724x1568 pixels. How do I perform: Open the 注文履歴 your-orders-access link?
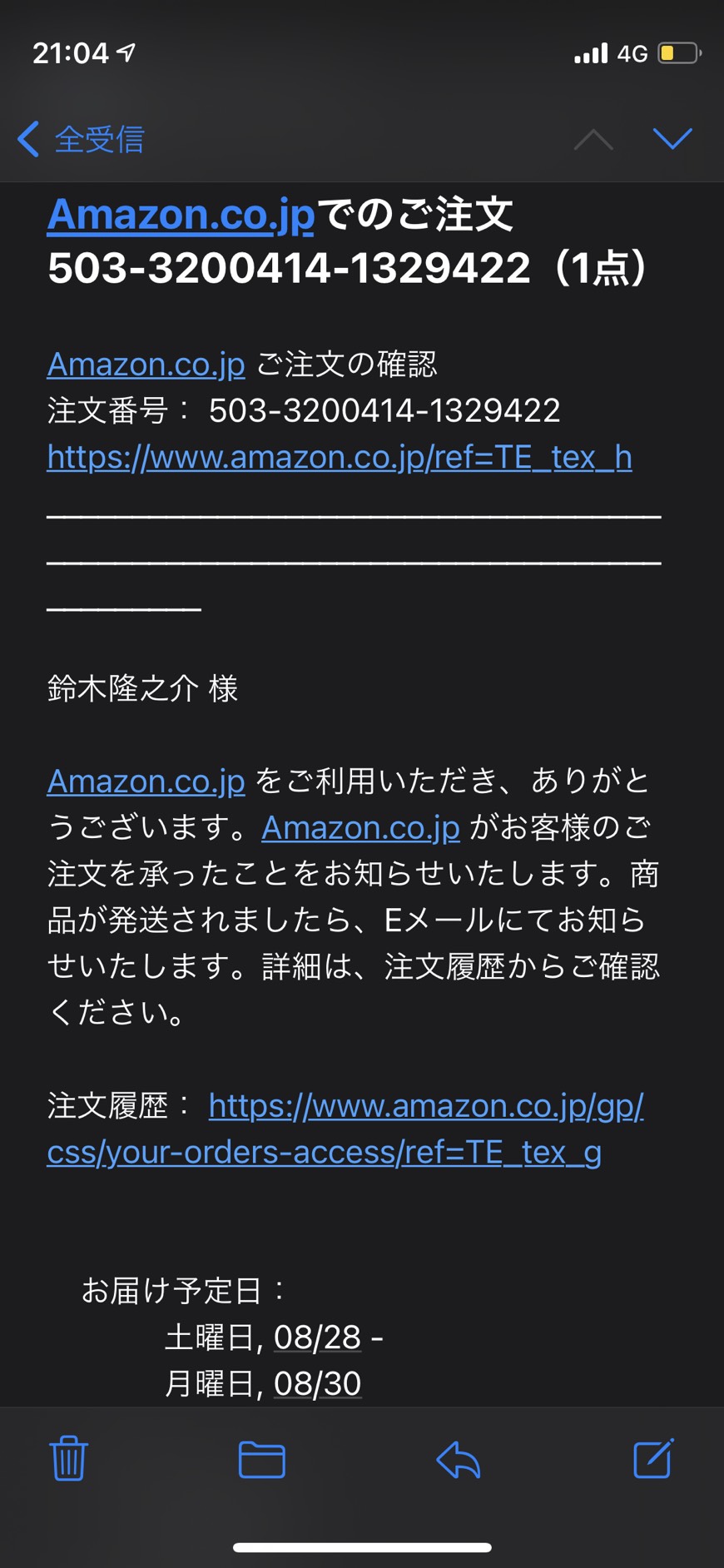(x=345, y=1129)
